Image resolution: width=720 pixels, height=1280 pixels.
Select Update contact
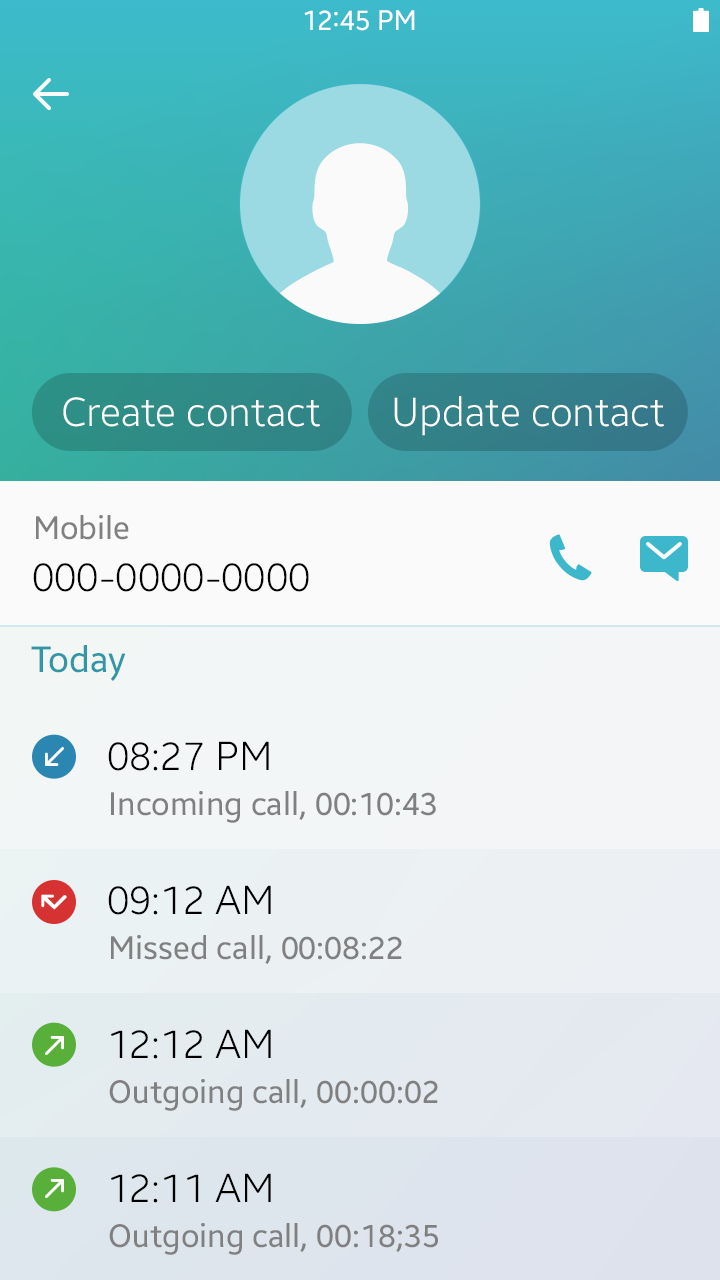point(527,412)
